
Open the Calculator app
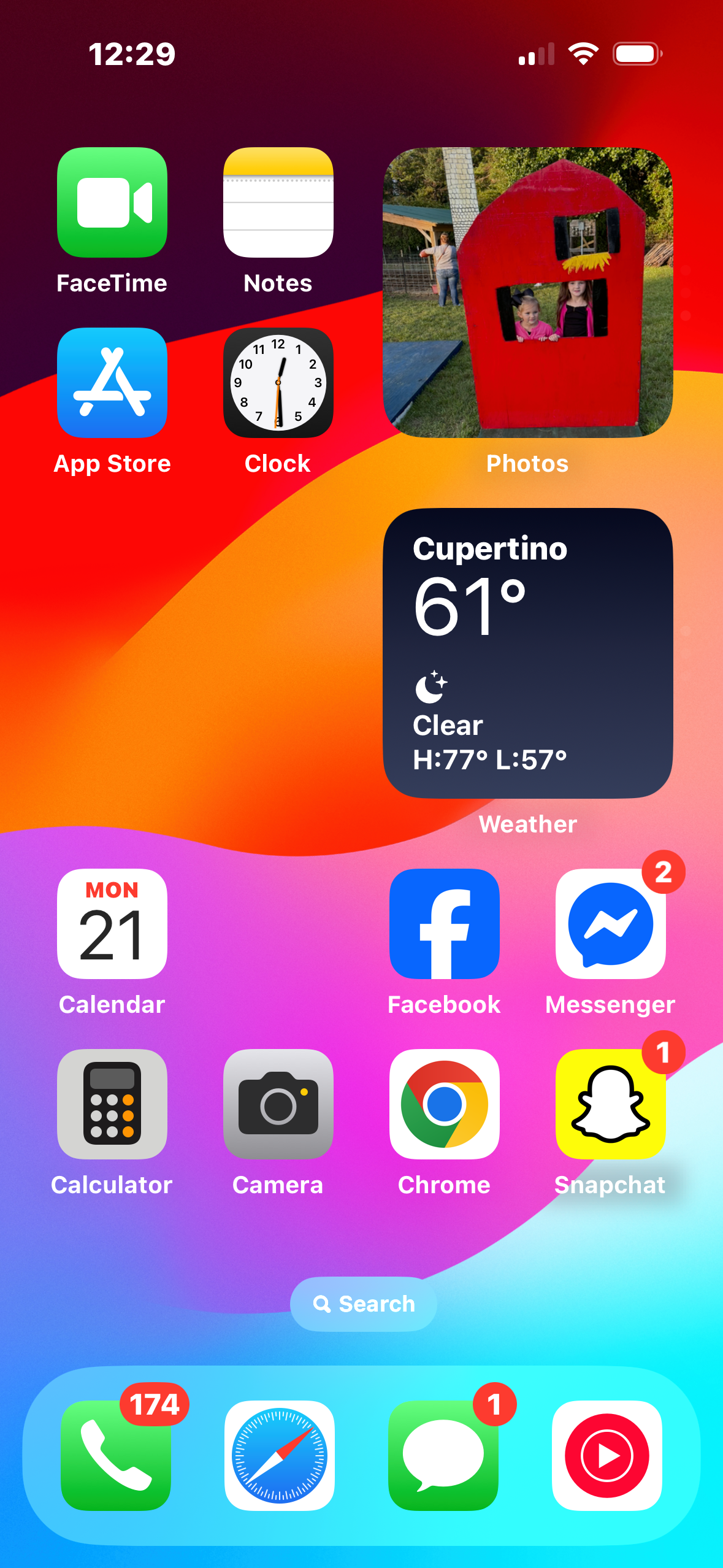point(112,1104)
